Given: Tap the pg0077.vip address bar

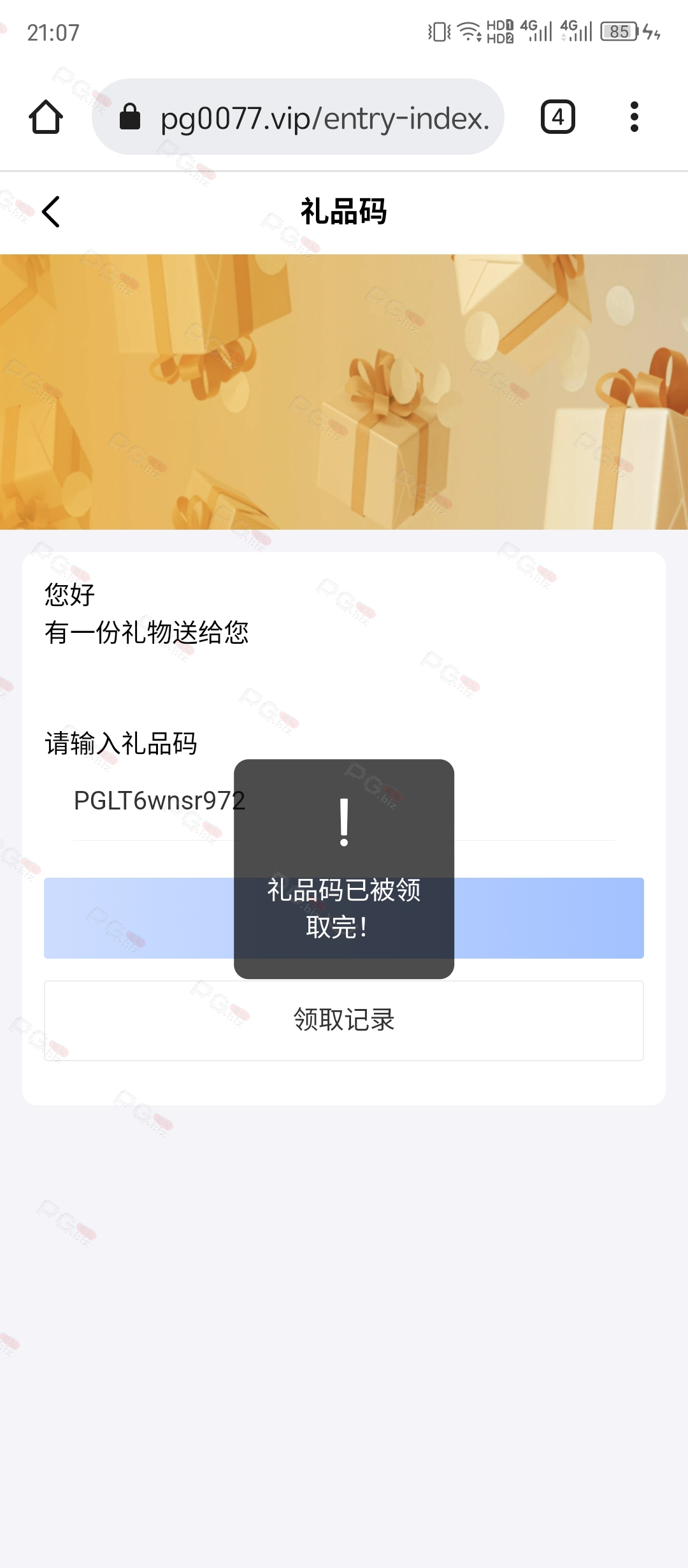Looking at the screenshot, I should tap(298, 117).
